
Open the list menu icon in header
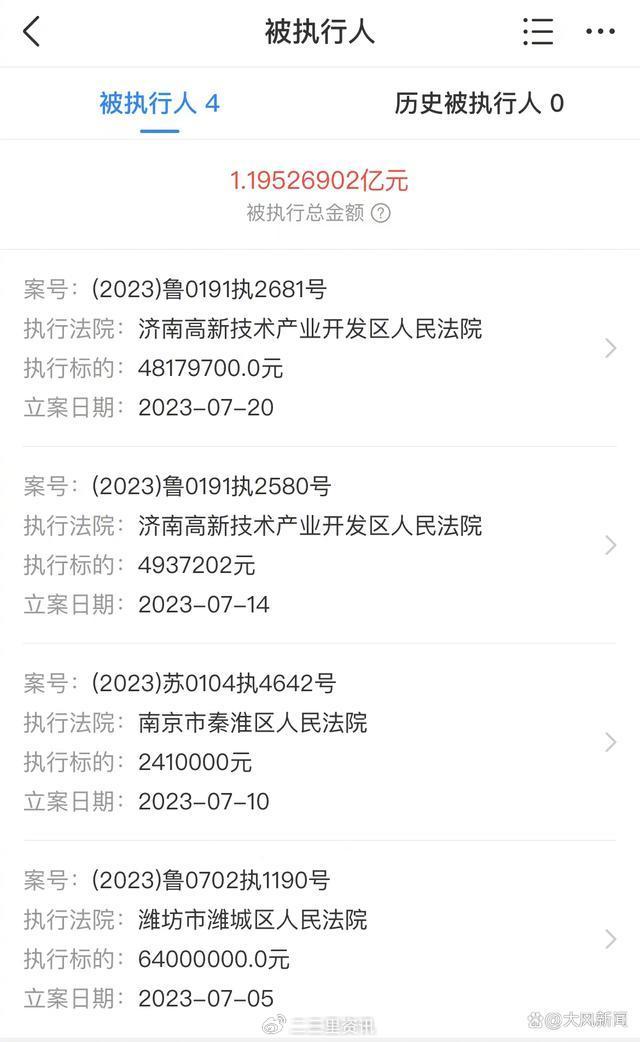pos(538,31)
